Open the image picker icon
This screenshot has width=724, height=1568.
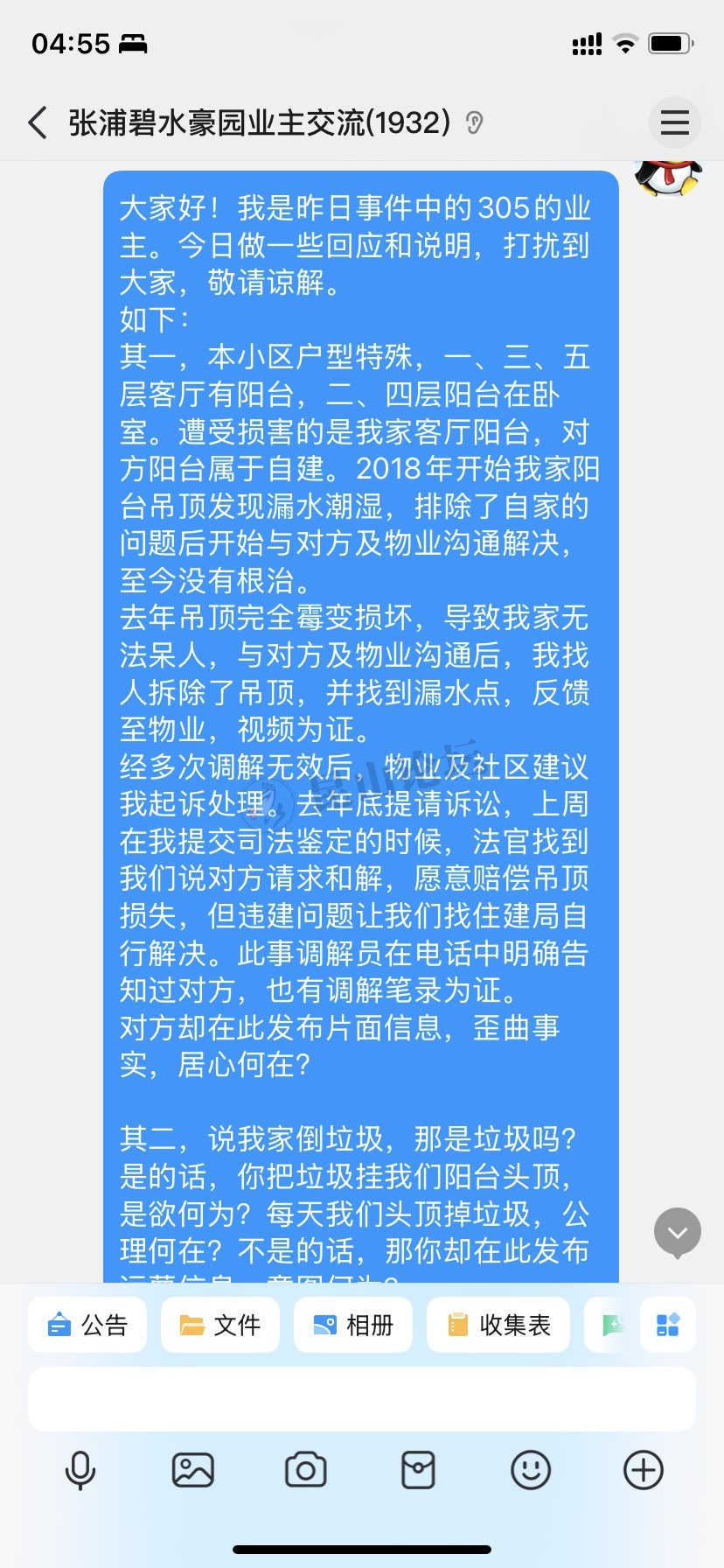(193, 1470)
